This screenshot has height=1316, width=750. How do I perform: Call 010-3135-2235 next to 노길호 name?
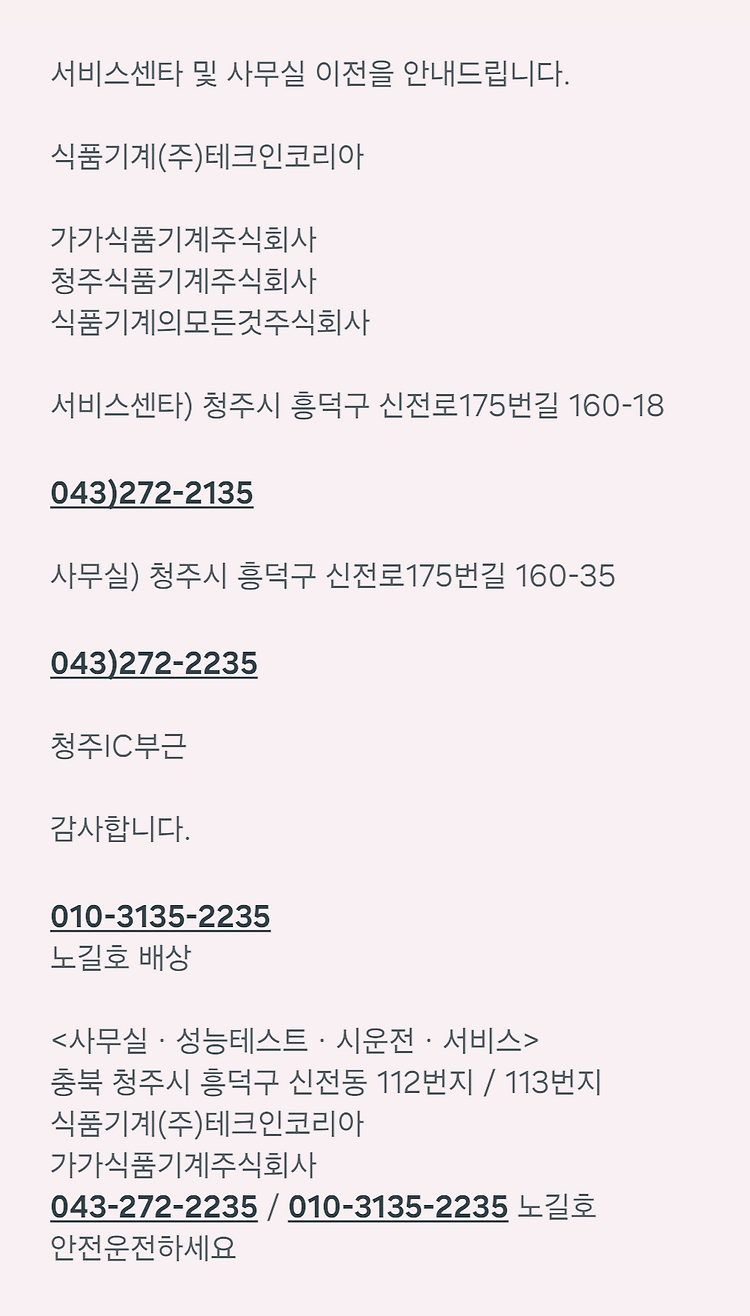(x=398, y=1207)
